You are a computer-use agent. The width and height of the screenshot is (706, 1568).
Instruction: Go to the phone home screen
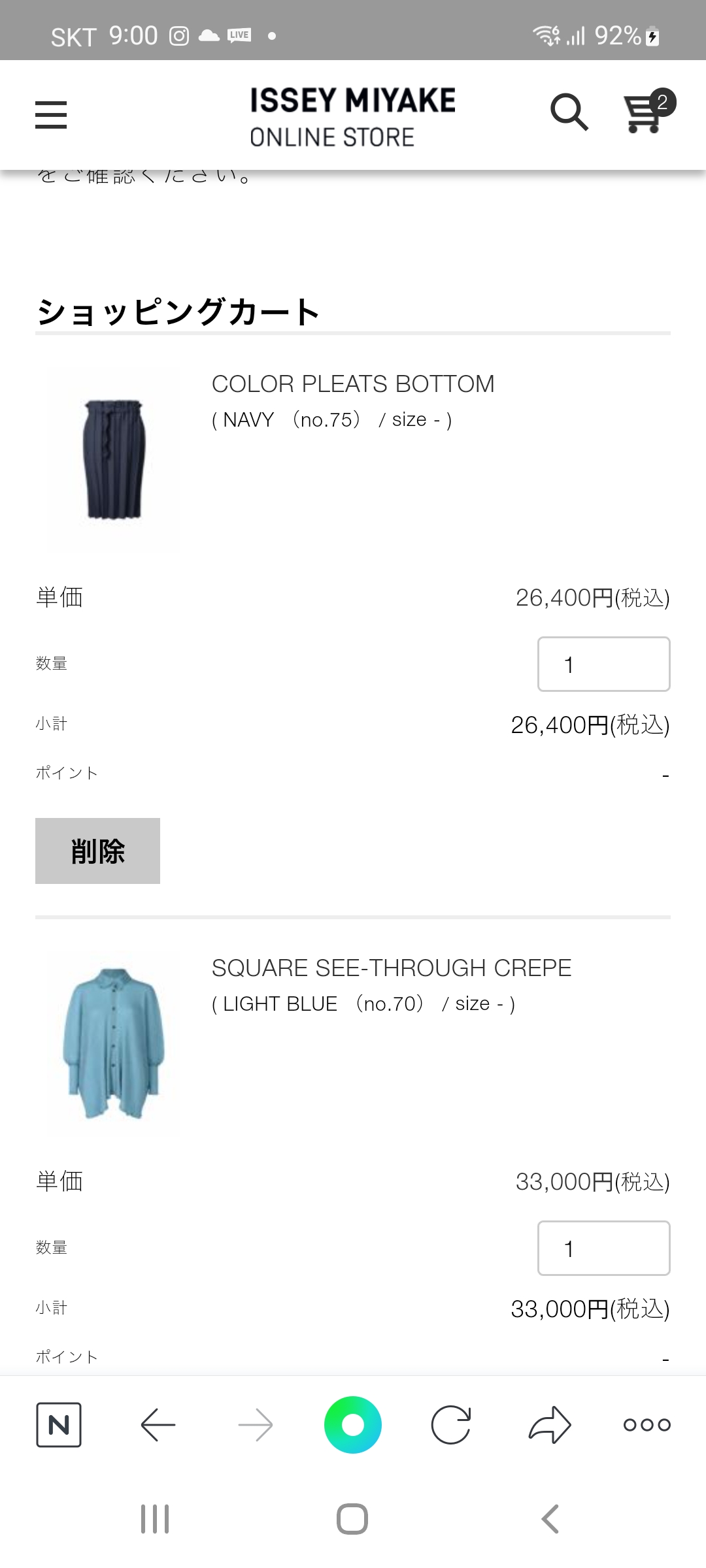(x=352, y=1518)
